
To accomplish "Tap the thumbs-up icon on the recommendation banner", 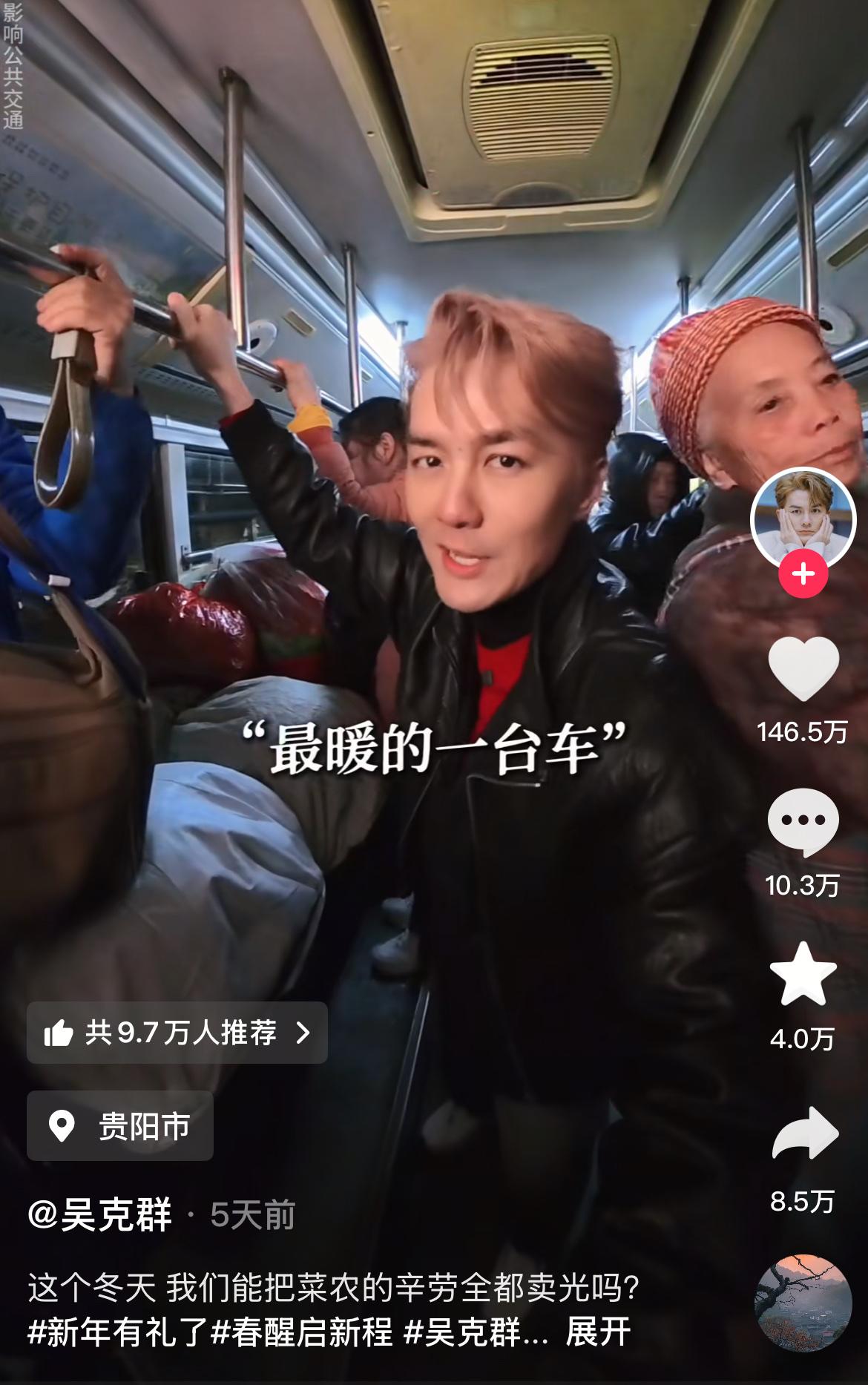I will [x=59, y=1031].
